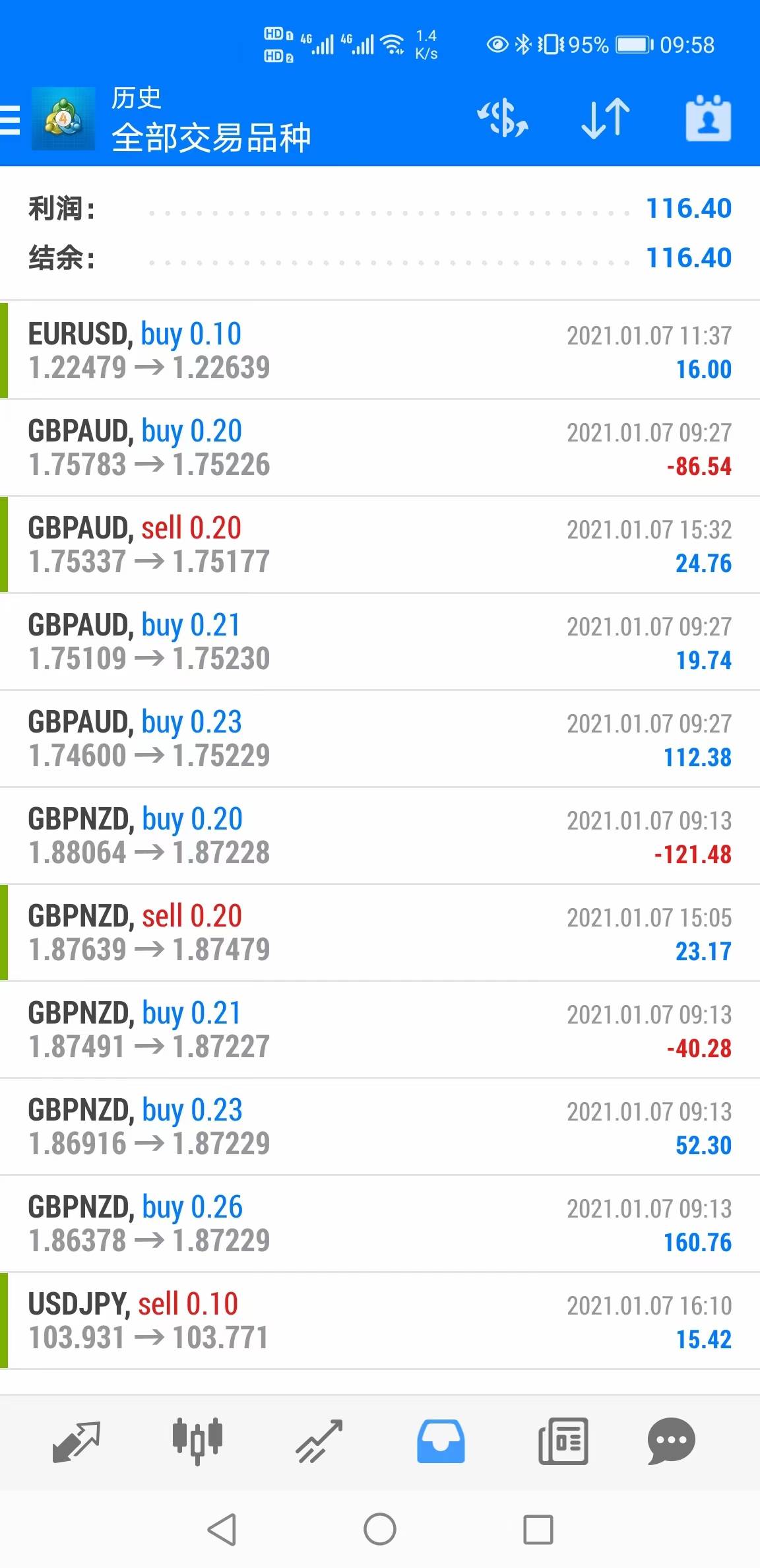Open the calendar date range filter
This screenshot has width=760, height=1568.
click(x=709, y=119)
